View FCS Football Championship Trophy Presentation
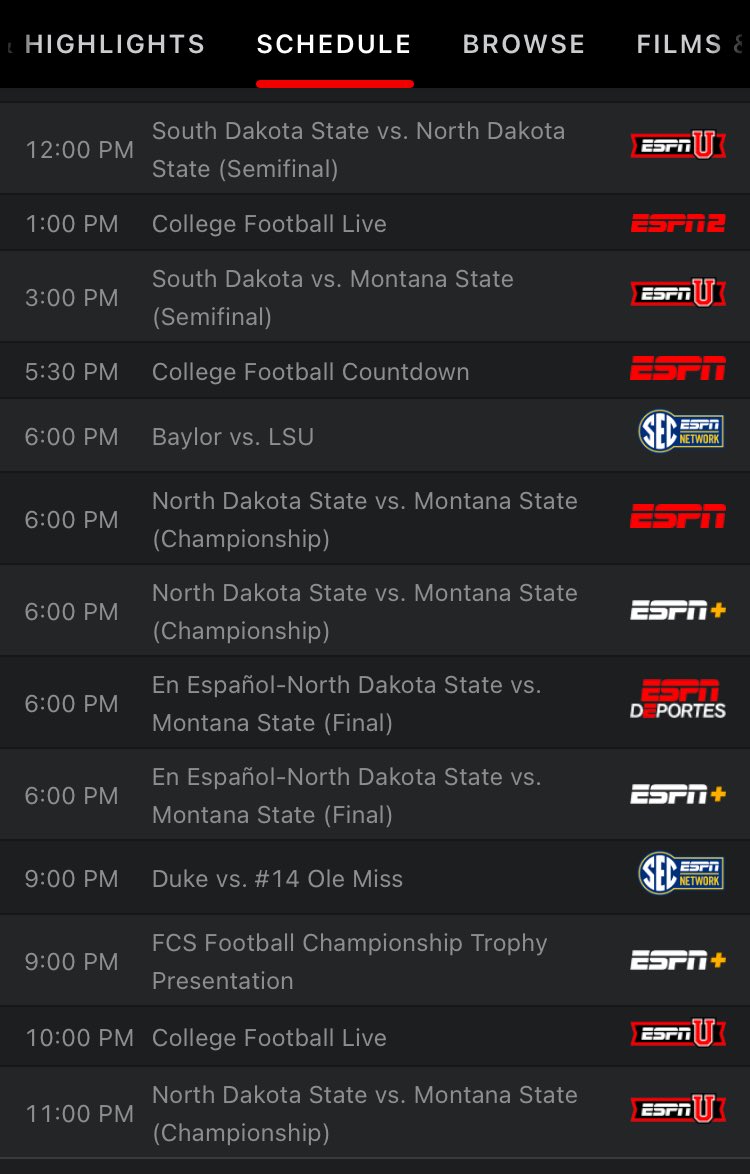This screenshot has height=1174, width=750. pyautogui.click(x=349, y=962)
